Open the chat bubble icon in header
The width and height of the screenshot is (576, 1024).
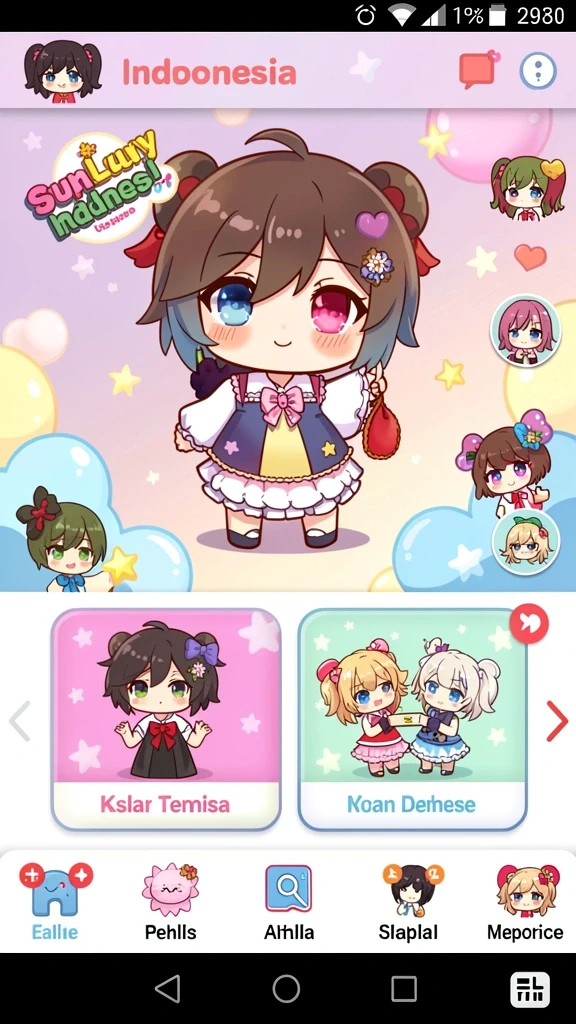(x=479, y=69)
